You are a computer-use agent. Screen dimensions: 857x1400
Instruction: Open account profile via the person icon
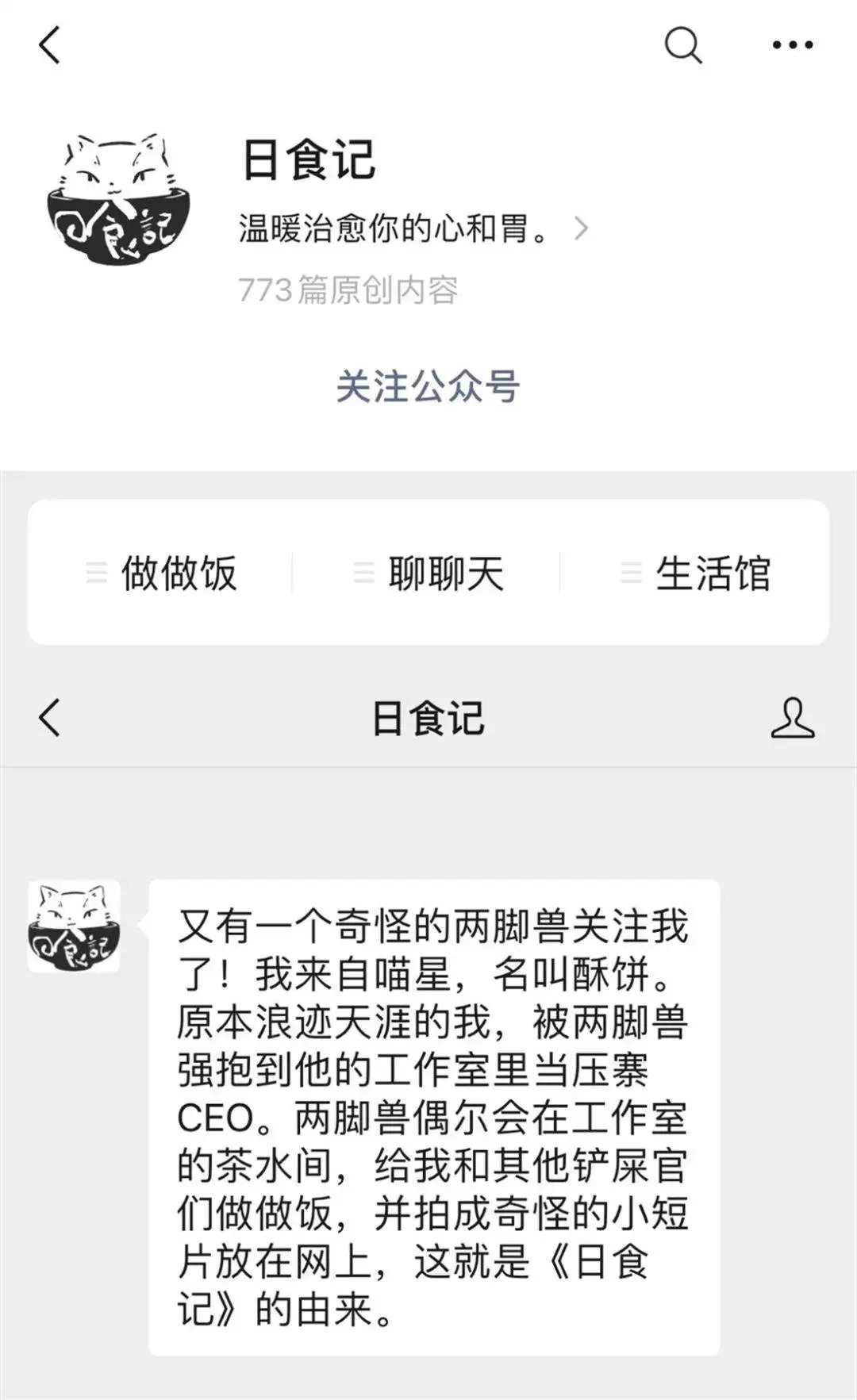793,718
